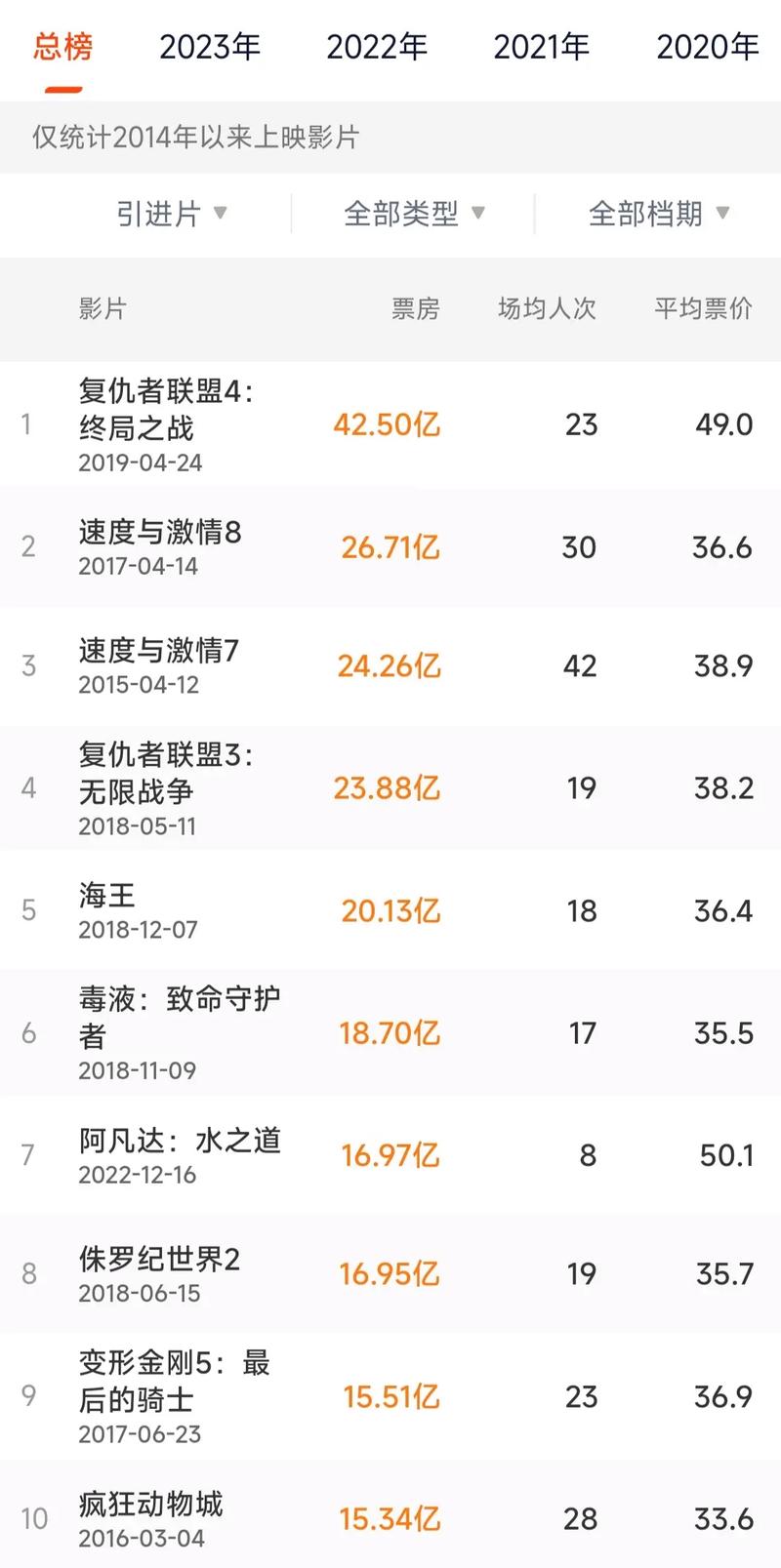Open 变形金刚5:最后的骑士 movie row
The image size is (781, 1568).
tap(390, 1396)
